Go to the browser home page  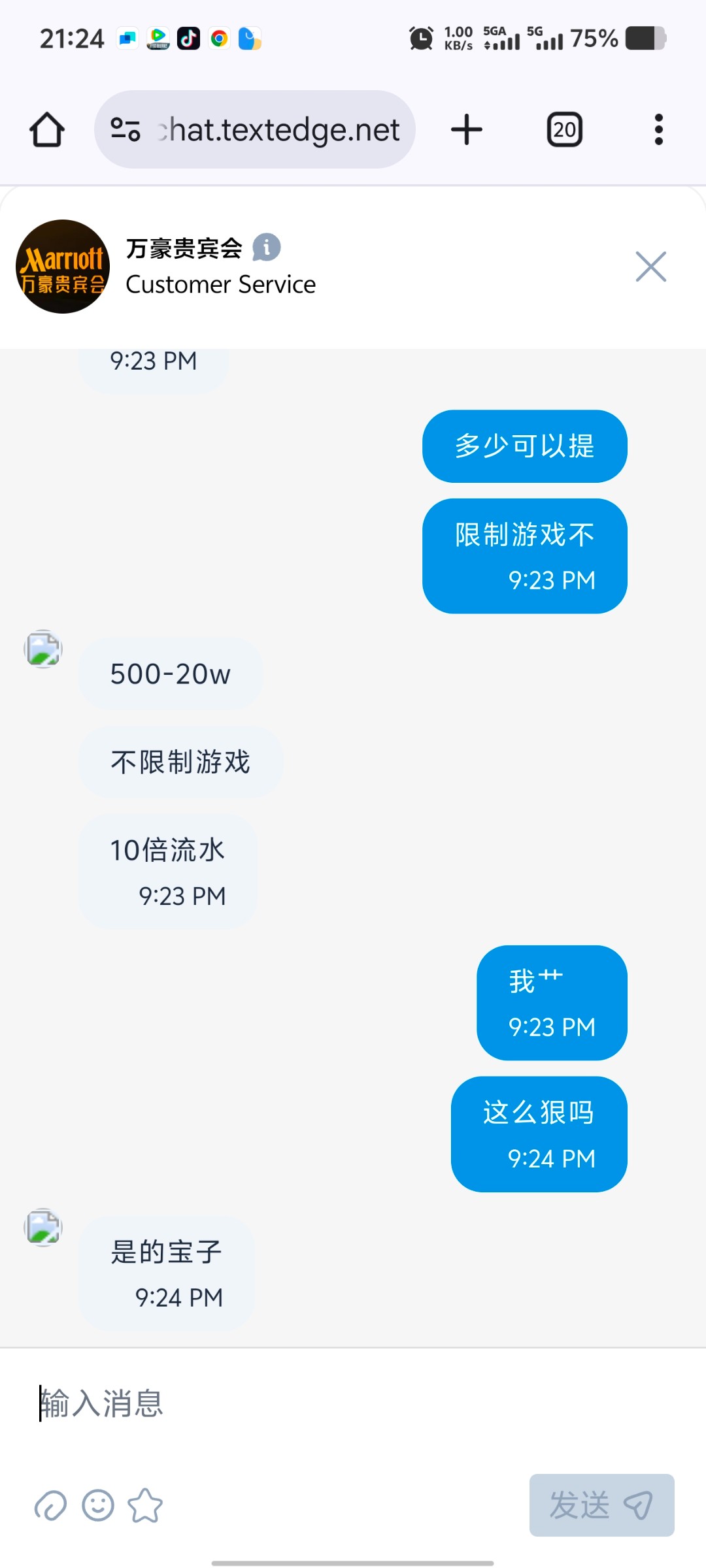pyautogui.click(x=47, y=129)
